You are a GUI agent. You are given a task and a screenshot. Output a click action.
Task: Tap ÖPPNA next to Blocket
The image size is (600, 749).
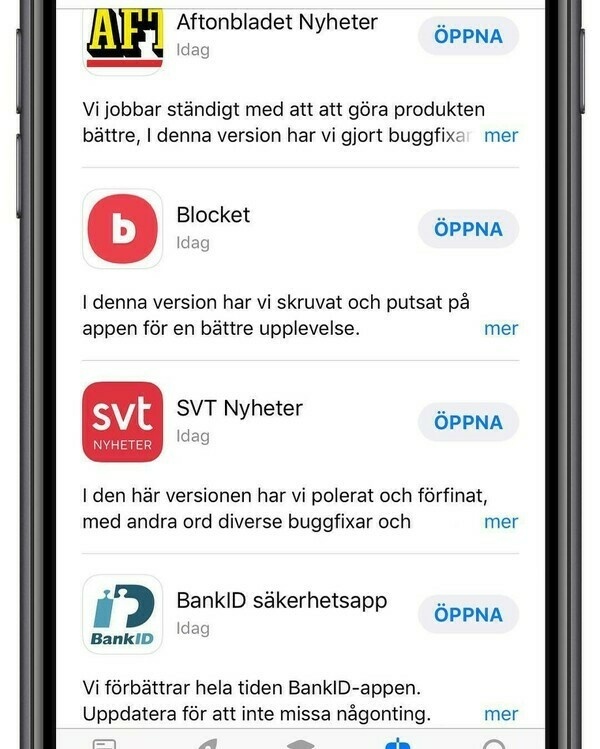(468, 229)
